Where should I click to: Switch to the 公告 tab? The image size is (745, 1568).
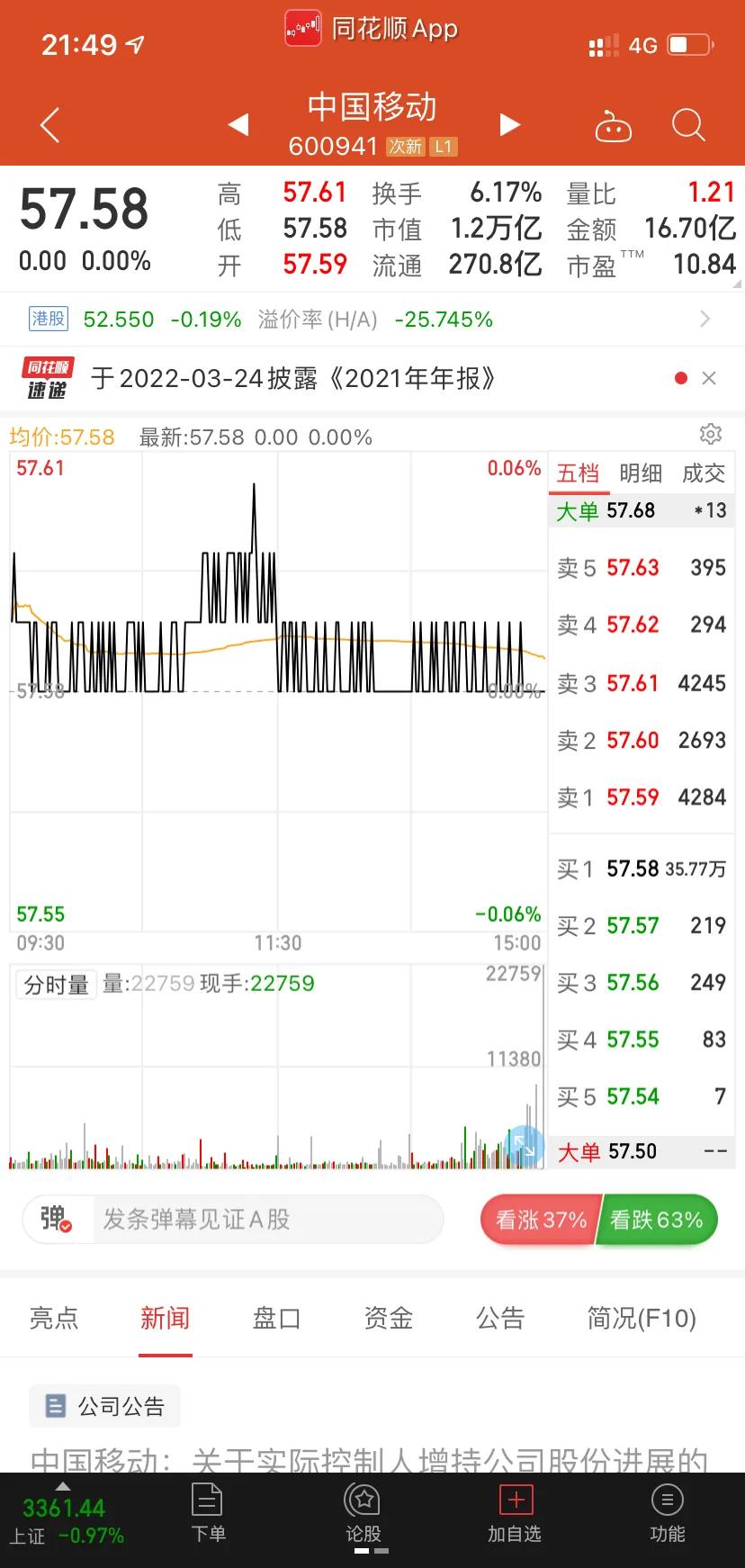click(x=499, y=1318)
